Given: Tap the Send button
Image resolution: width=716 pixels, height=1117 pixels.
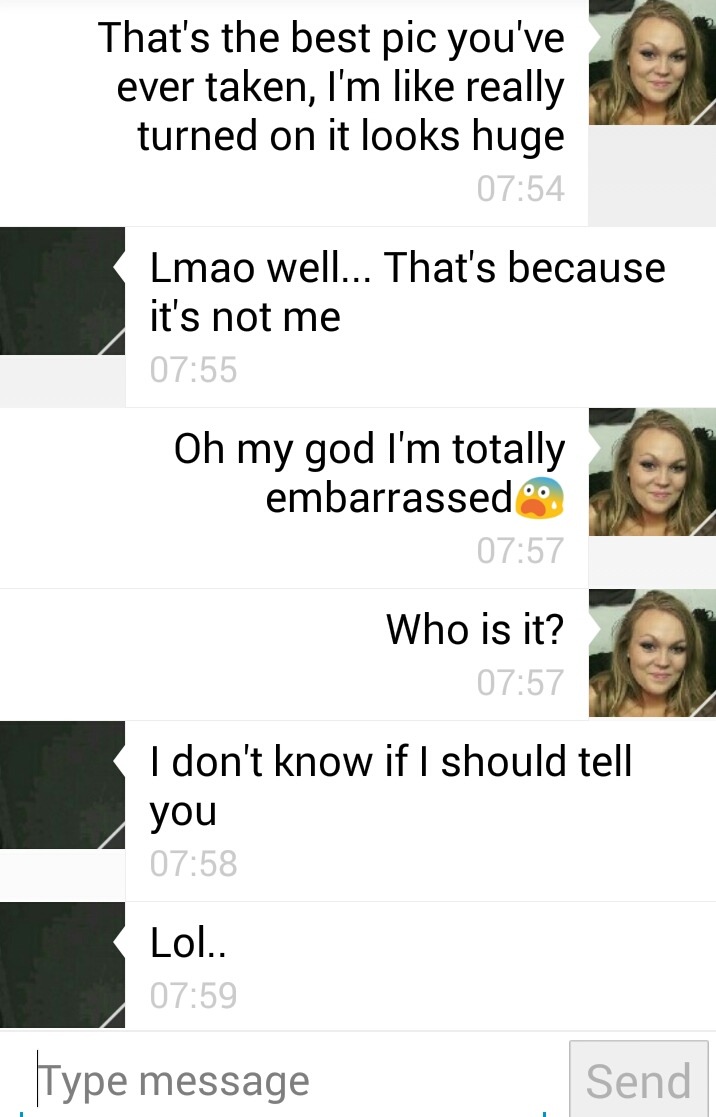Looking at the screenshot, I should click(x=638, y=1080).
